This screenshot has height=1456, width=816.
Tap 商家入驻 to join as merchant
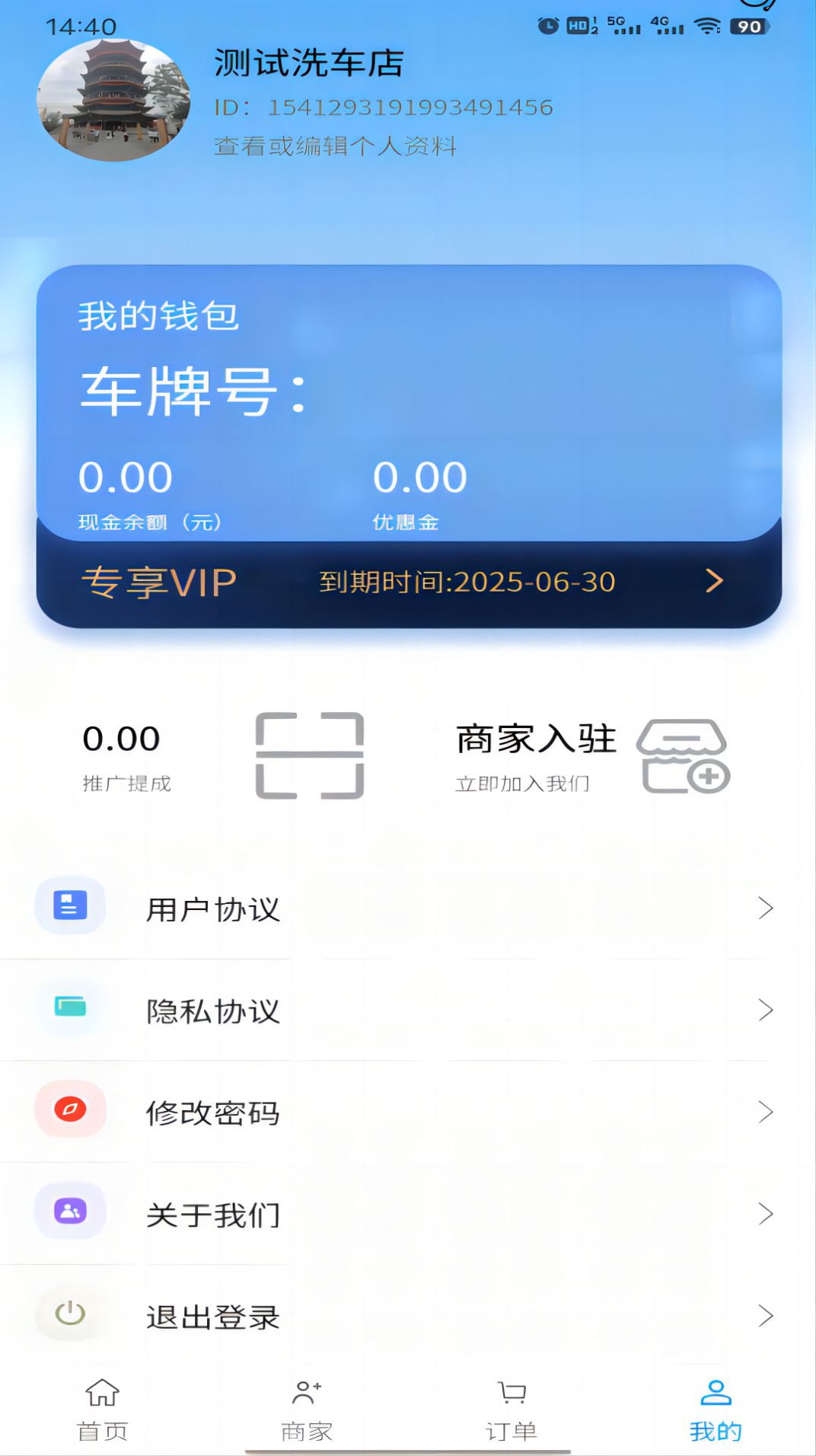(x=536, y=737)
